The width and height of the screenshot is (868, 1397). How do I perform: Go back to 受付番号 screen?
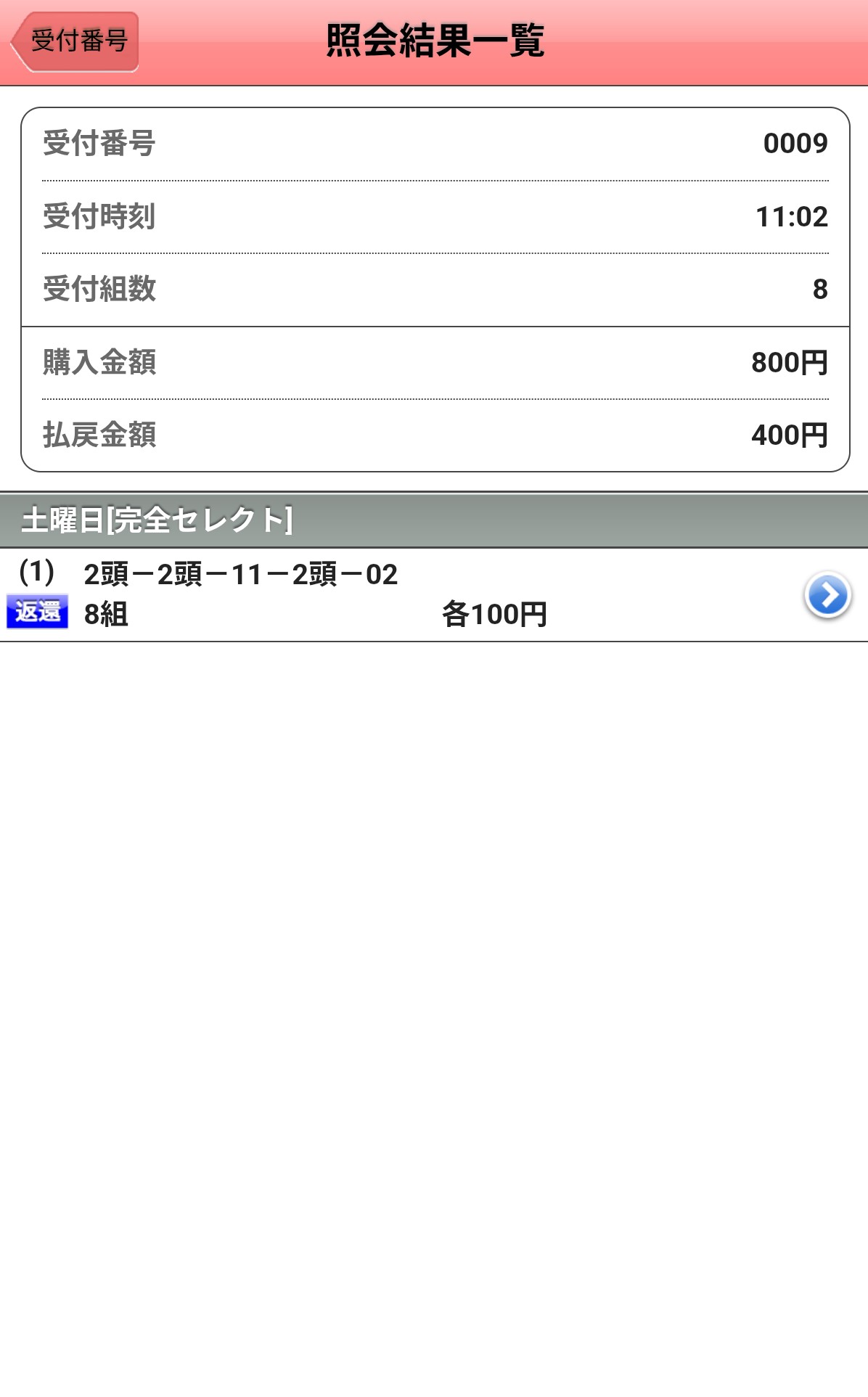pyautogui.click(x=75, y=41)
